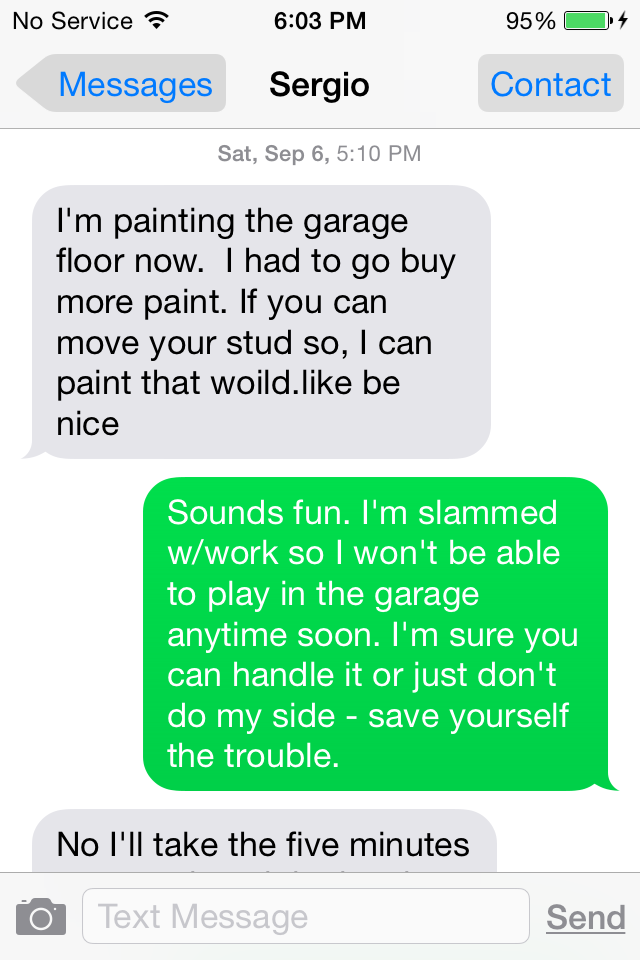Viewport: 640px width, 960px height.
Task: Focus the Text Message field
Action: coord(305,916)
